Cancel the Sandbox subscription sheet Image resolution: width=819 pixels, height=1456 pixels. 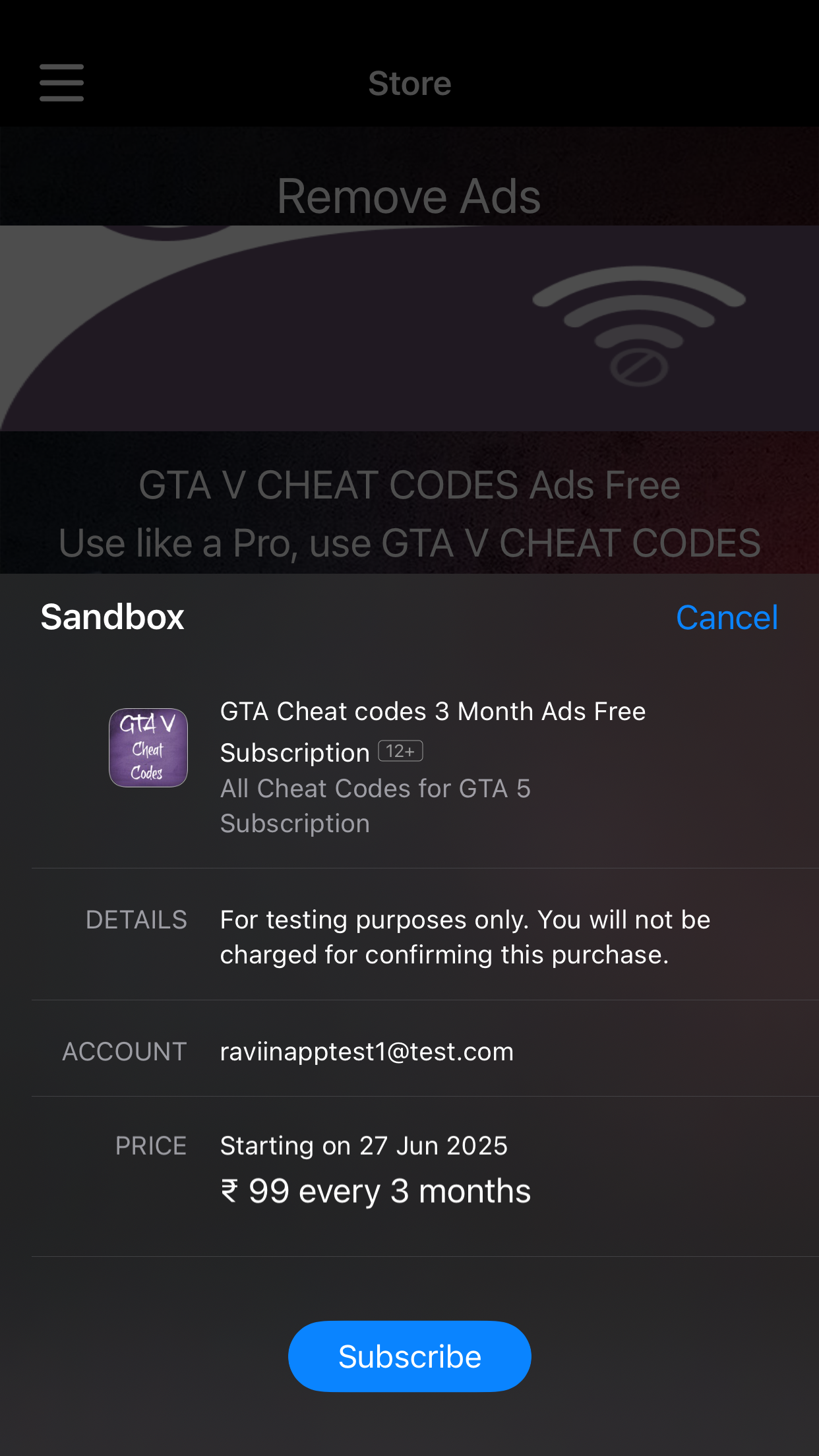tap(727, 618)
